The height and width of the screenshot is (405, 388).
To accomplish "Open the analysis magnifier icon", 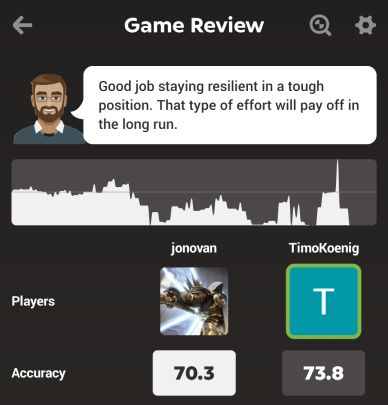I will [320, 26].
